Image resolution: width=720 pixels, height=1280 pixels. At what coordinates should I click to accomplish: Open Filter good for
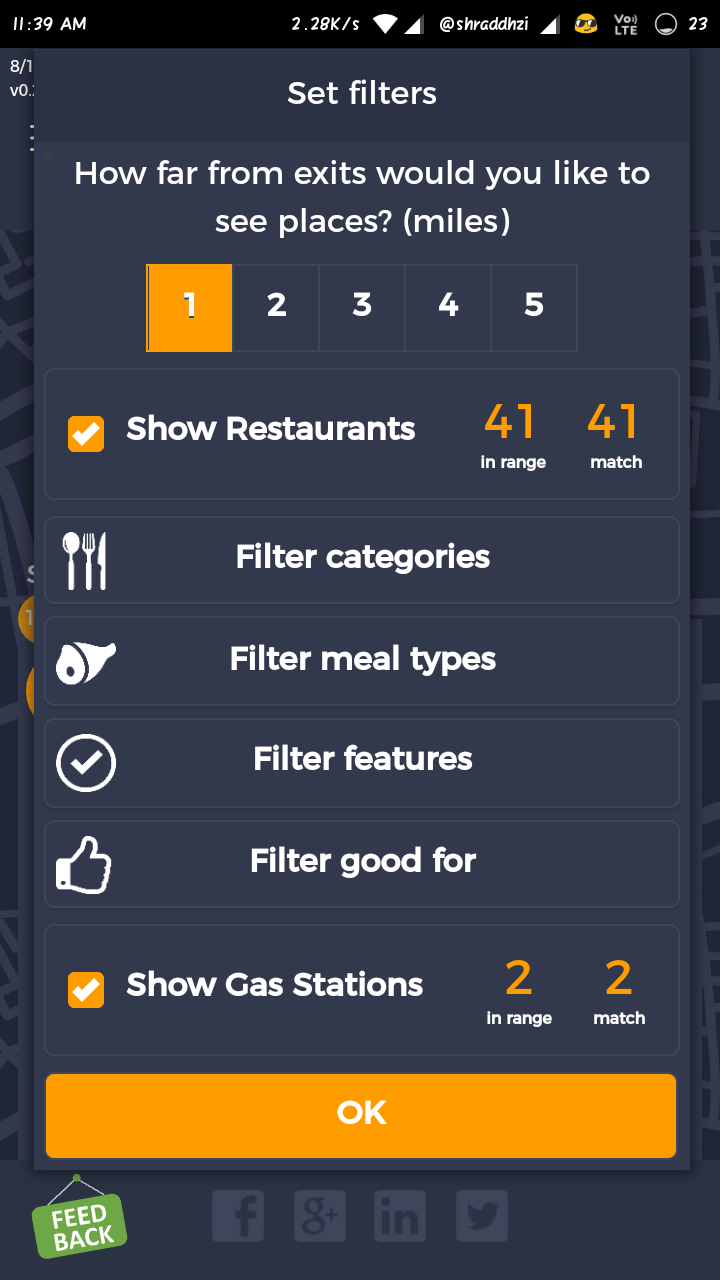362,862
